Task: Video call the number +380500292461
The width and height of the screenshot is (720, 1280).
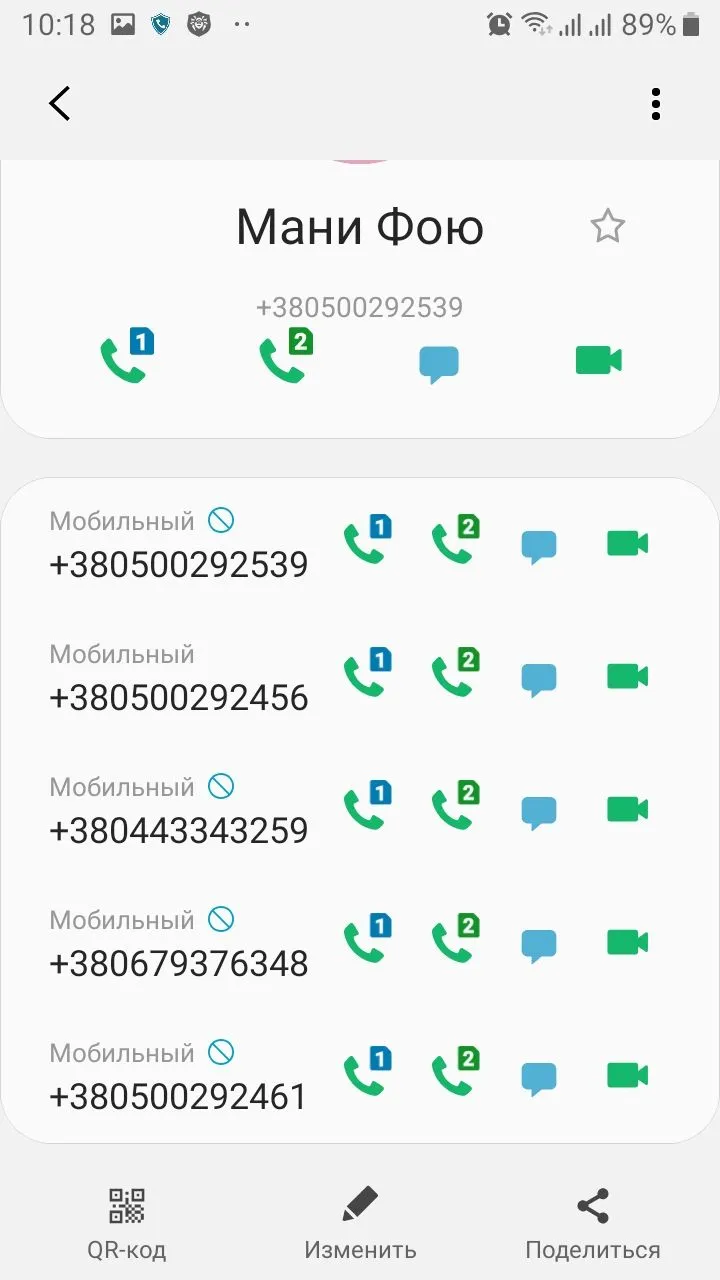Action: 627,1075
